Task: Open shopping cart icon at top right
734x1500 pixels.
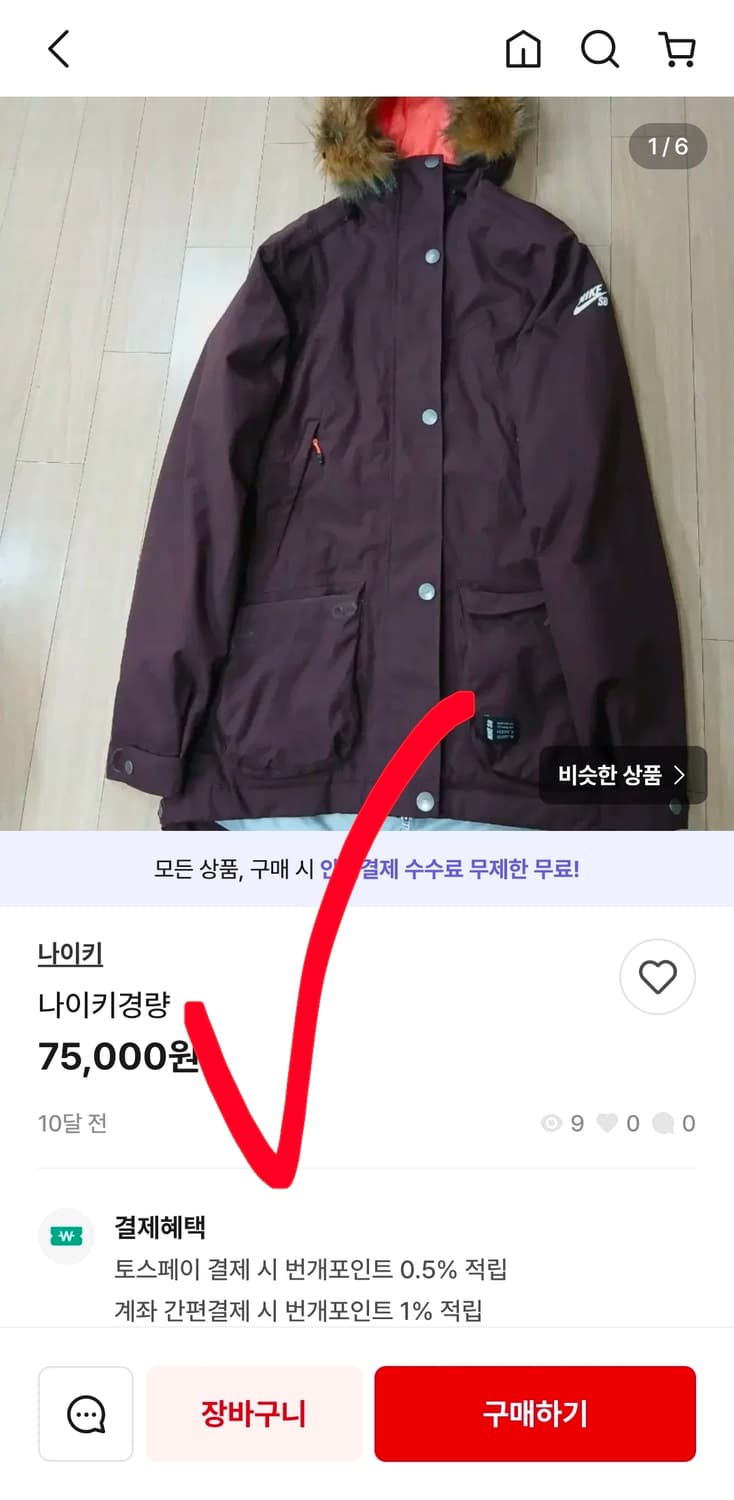Action: [678, 48]
